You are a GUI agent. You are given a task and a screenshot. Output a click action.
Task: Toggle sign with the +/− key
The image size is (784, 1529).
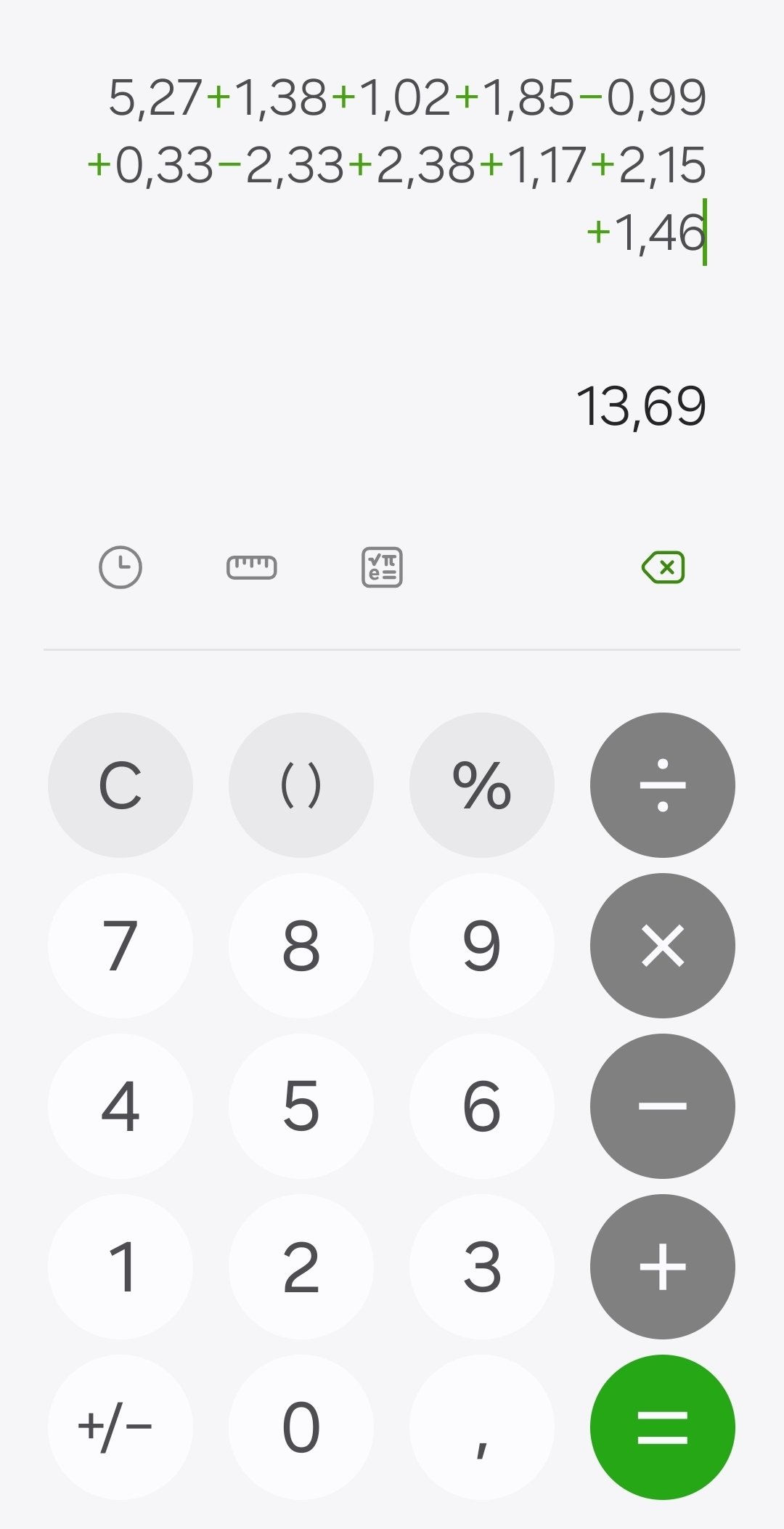(121, 1427)
